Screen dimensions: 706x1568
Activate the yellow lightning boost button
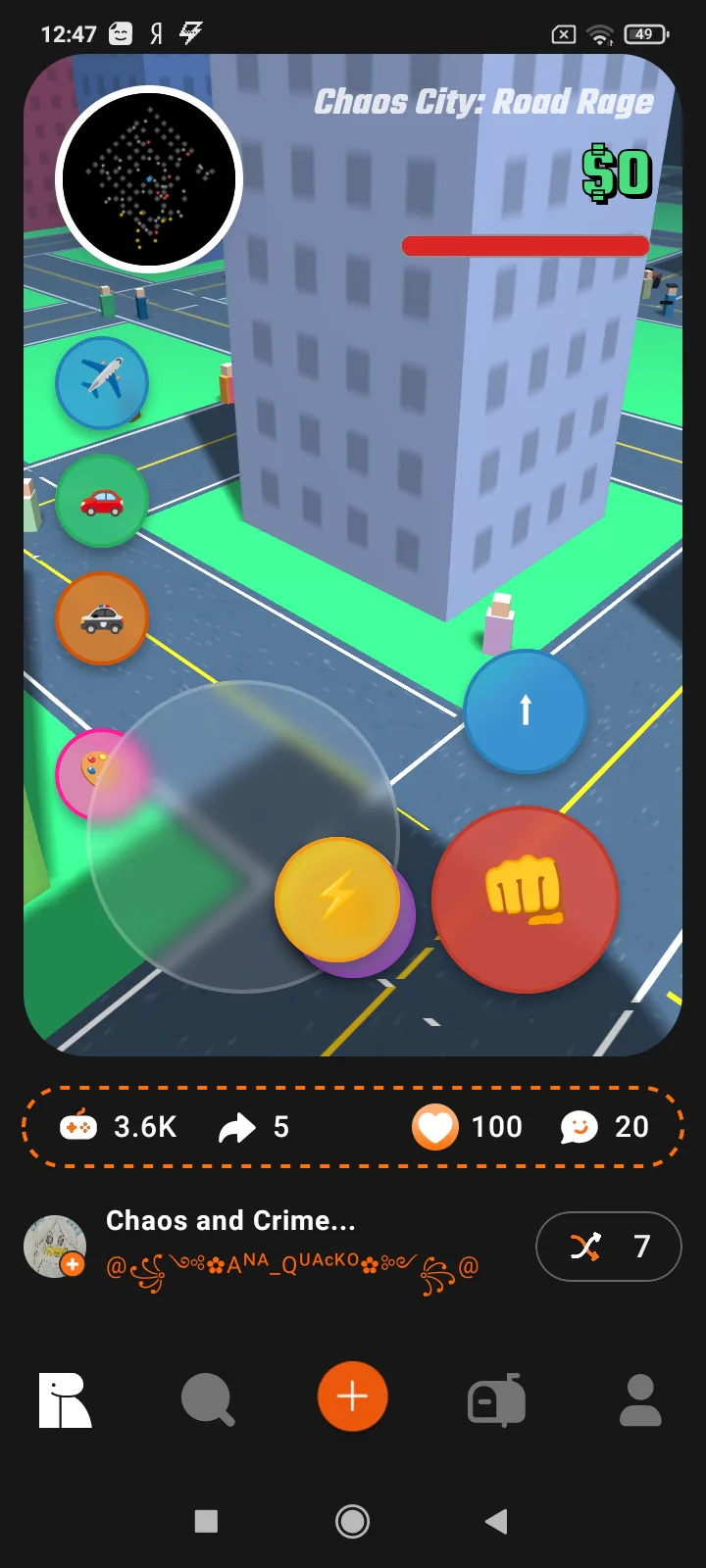(337, 899)
